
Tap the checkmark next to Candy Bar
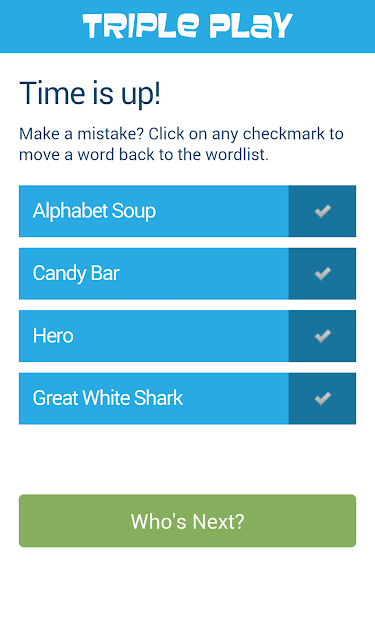[322, 273]
